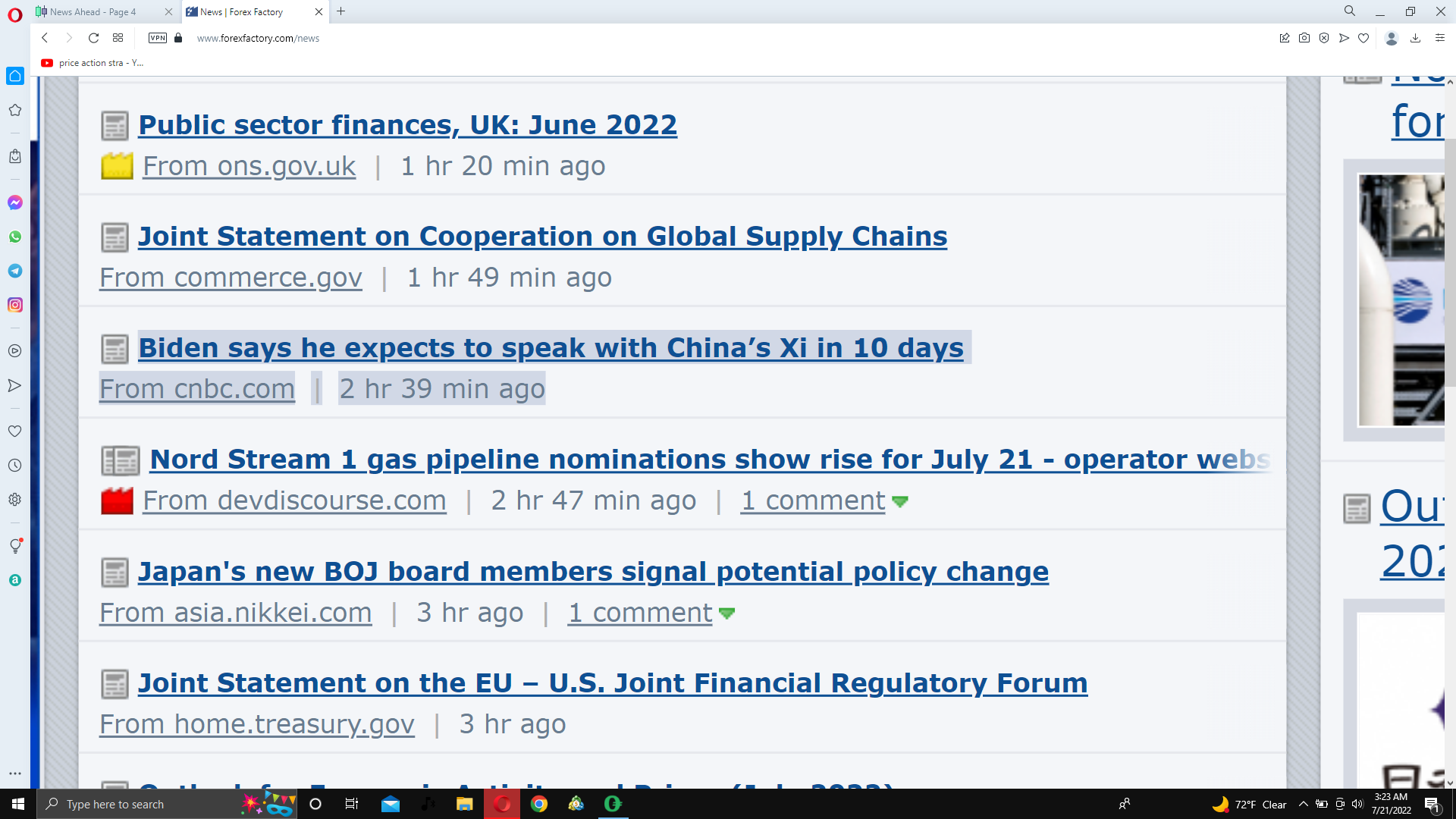
Task: Reload the current page
Action: (x=93, y=38)
